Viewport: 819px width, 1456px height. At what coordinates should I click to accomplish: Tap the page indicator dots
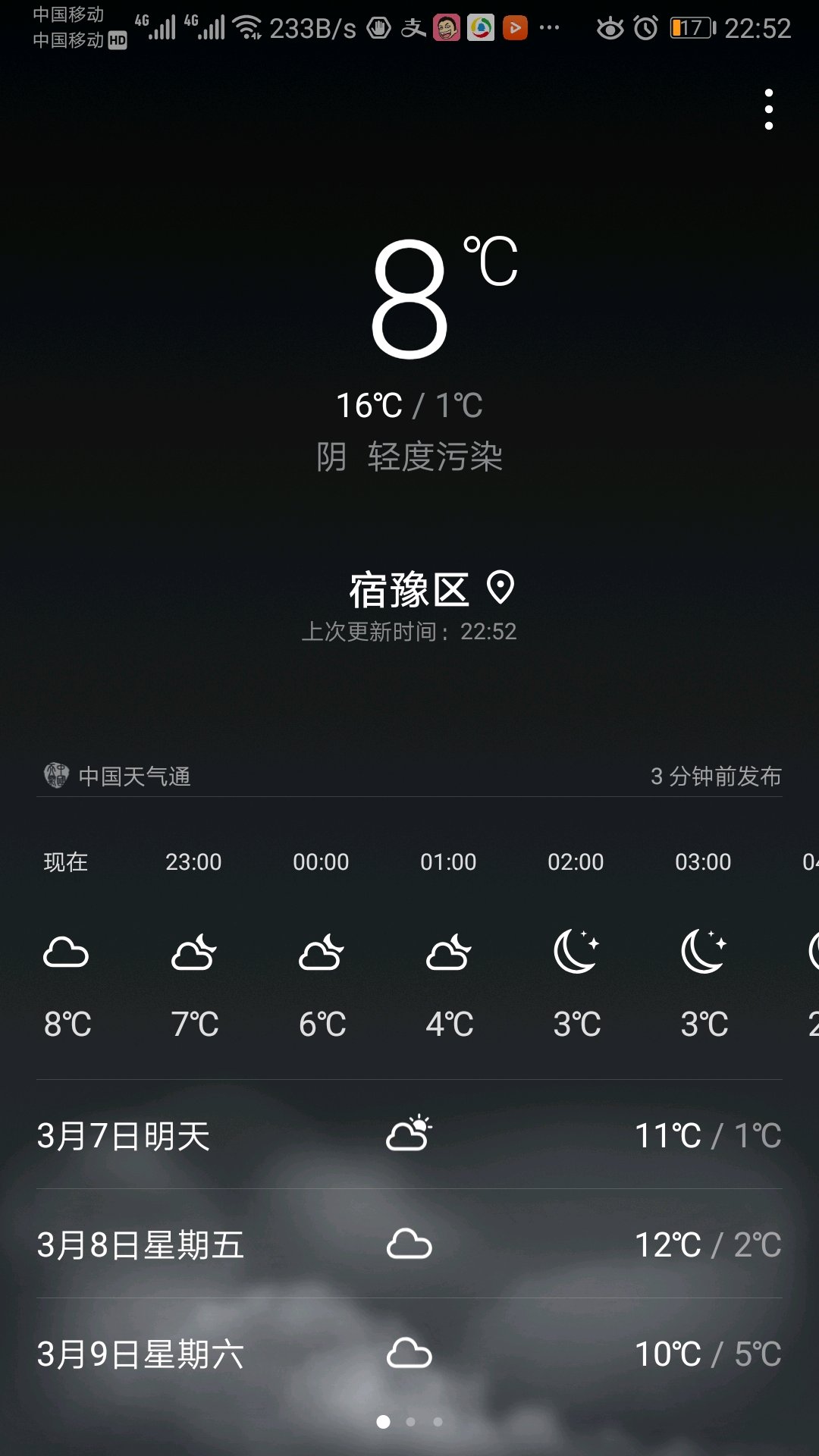[x=409, y=1422]
